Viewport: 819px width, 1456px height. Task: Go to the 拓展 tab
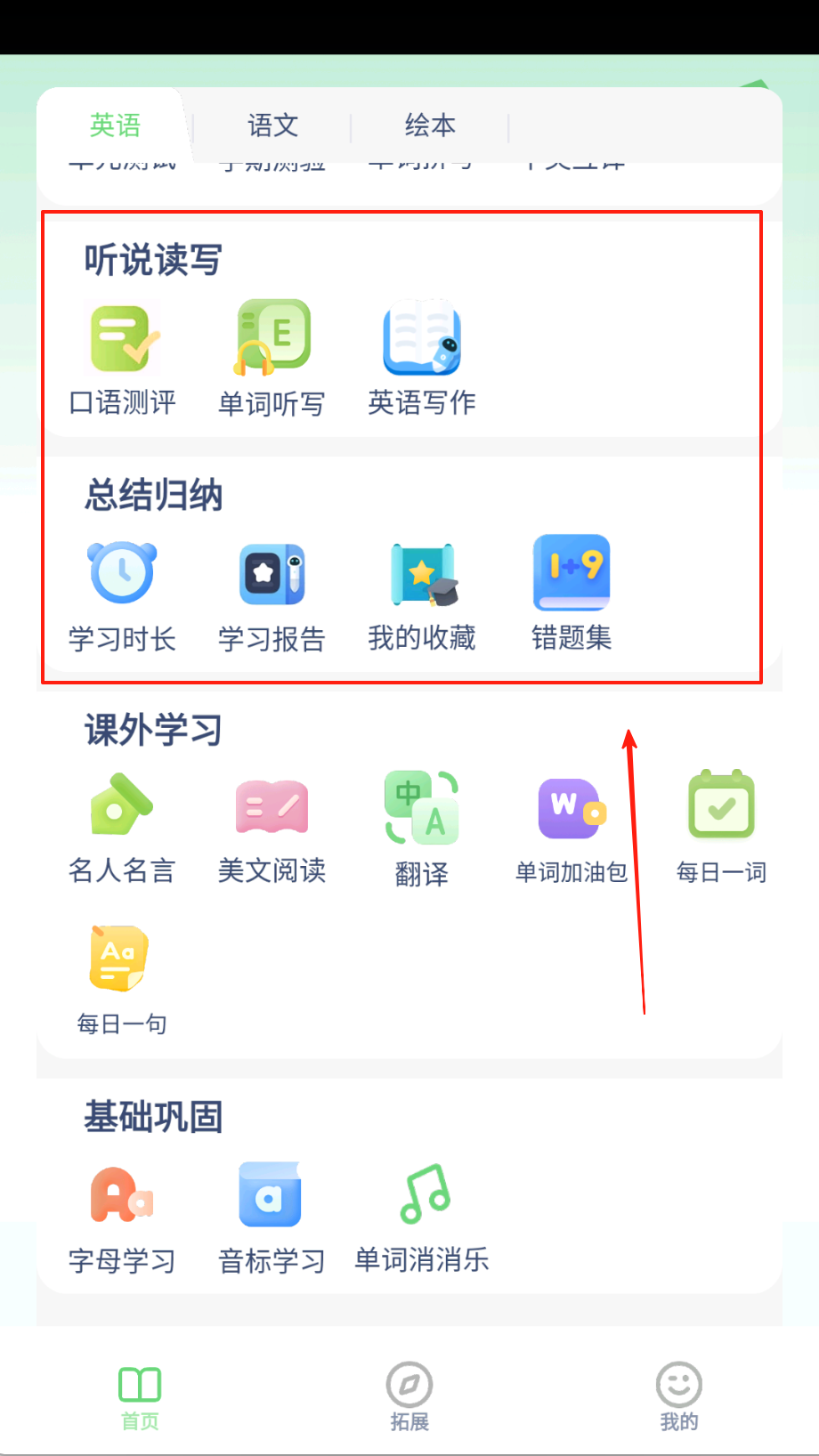[409, 1396]
